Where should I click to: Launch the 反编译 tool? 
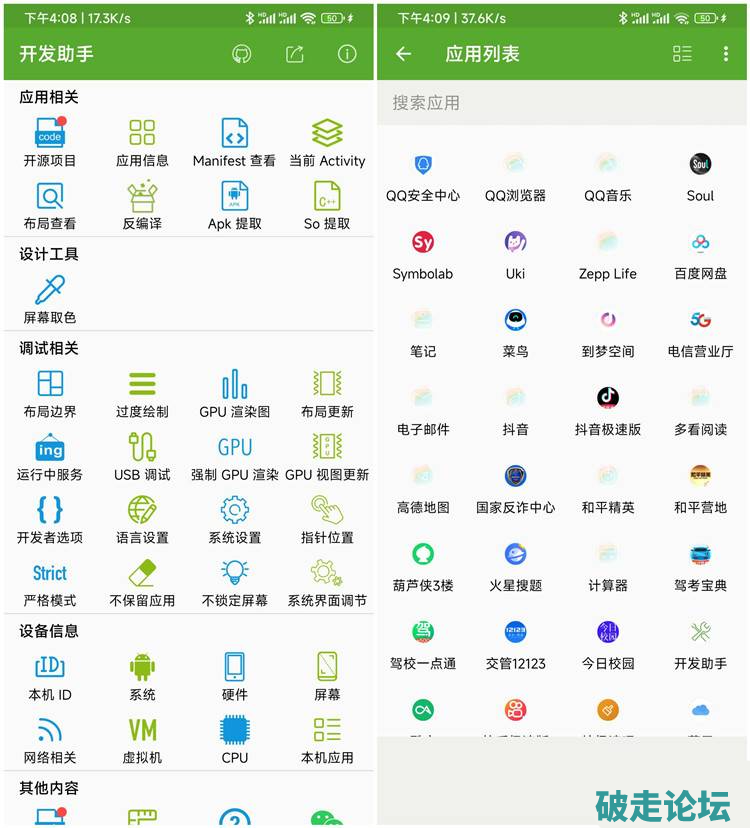(x=142, y=204)
